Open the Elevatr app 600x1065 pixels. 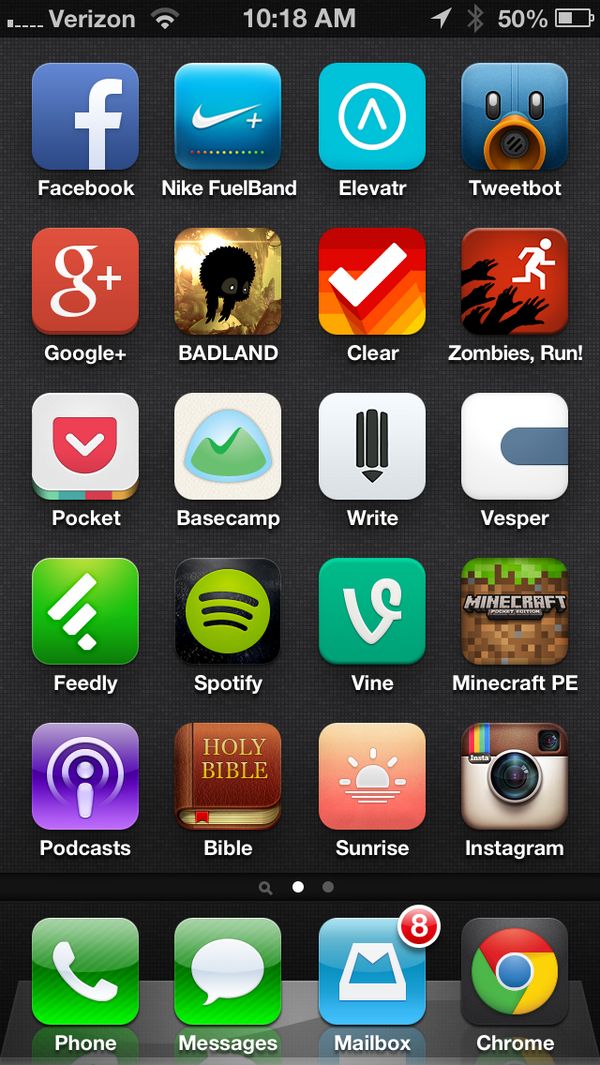coord(372,116)
